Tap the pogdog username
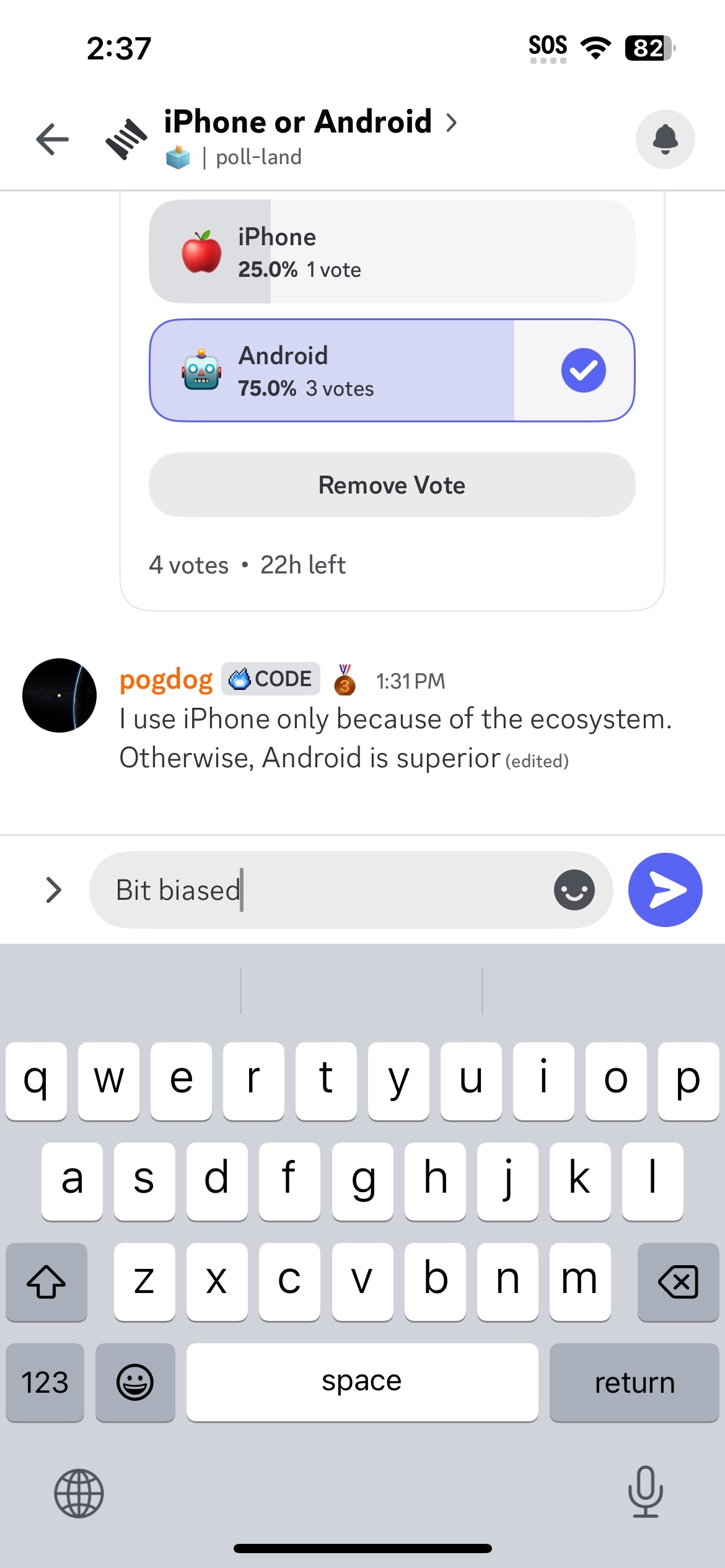Screen dimensions: 725x1568 point(166,679)
